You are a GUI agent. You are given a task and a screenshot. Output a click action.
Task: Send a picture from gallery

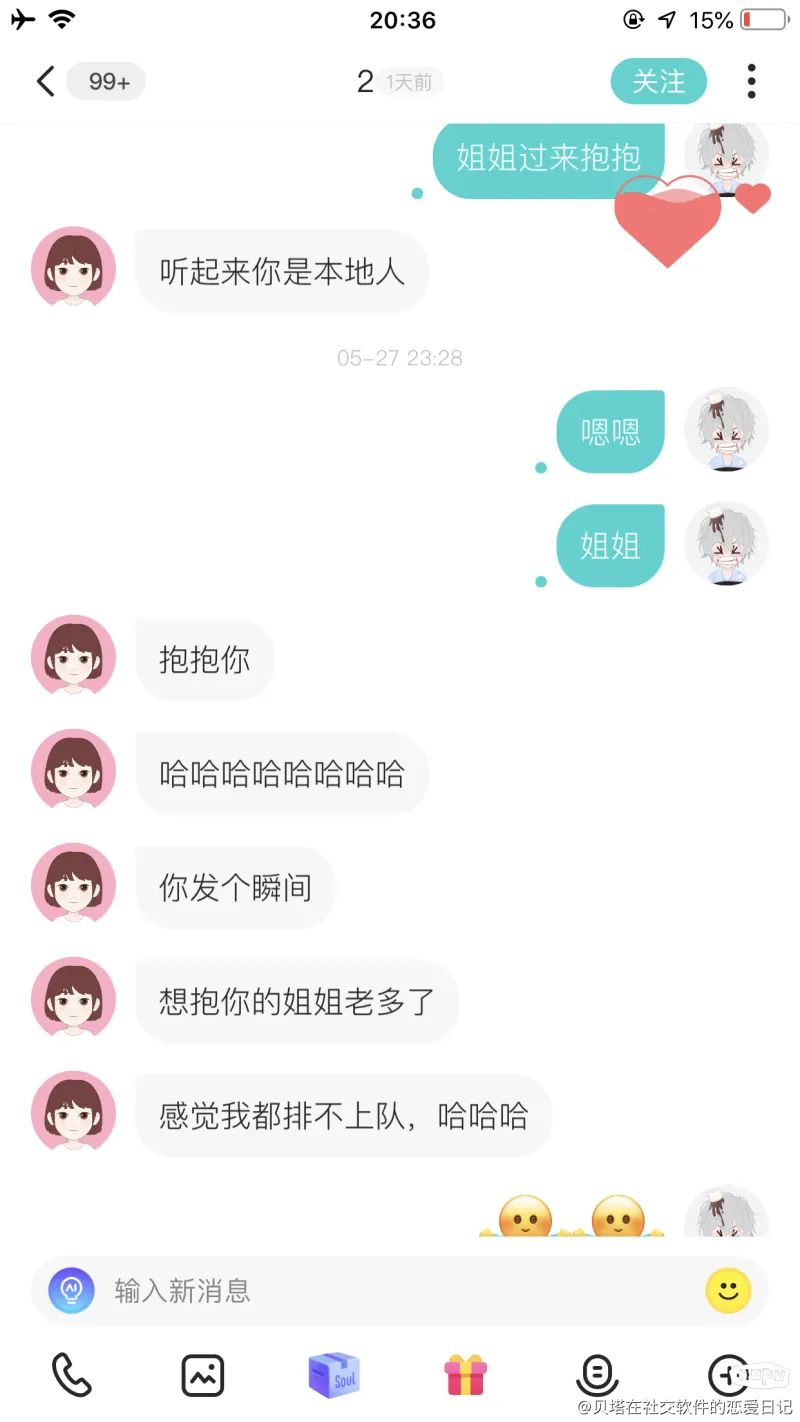[x=203, y=1375]
